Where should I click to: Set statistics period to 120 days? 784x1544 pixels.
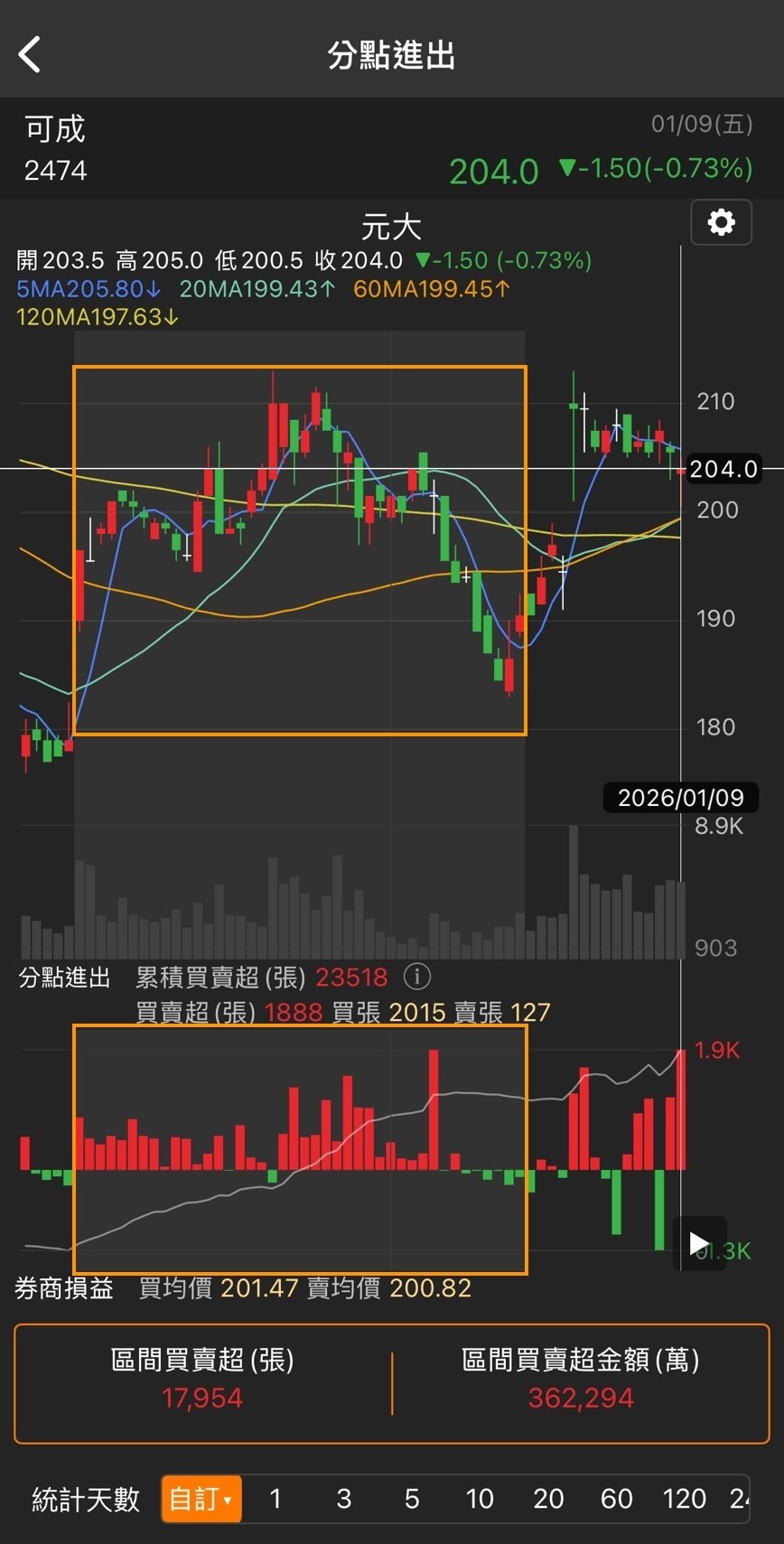tap(684, 1499)
